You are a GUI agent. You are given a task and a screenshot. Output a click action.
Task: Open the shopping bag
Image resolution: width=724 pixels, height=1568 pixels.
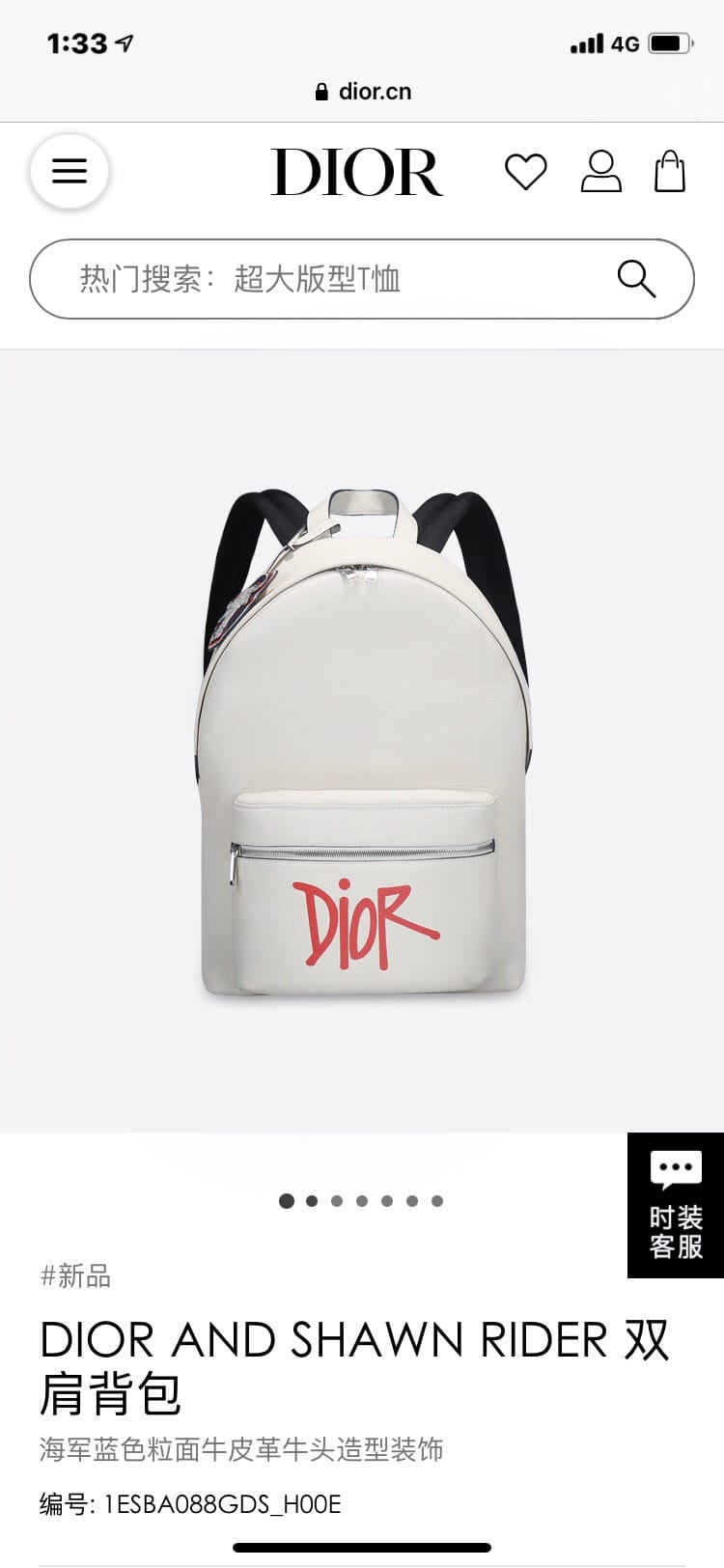click(670, 172)
